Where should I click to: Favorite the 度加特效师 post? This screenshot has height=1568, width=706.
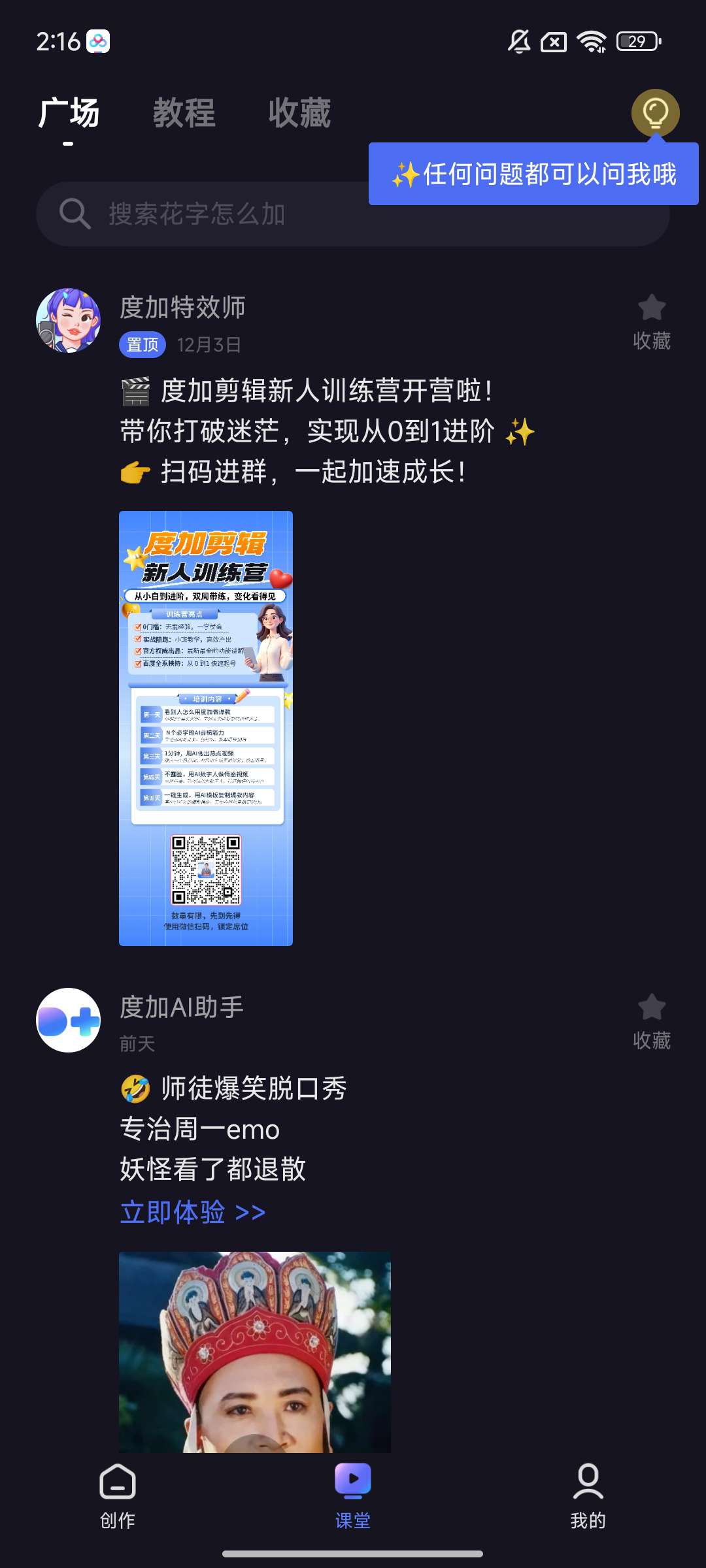point(651,321)
